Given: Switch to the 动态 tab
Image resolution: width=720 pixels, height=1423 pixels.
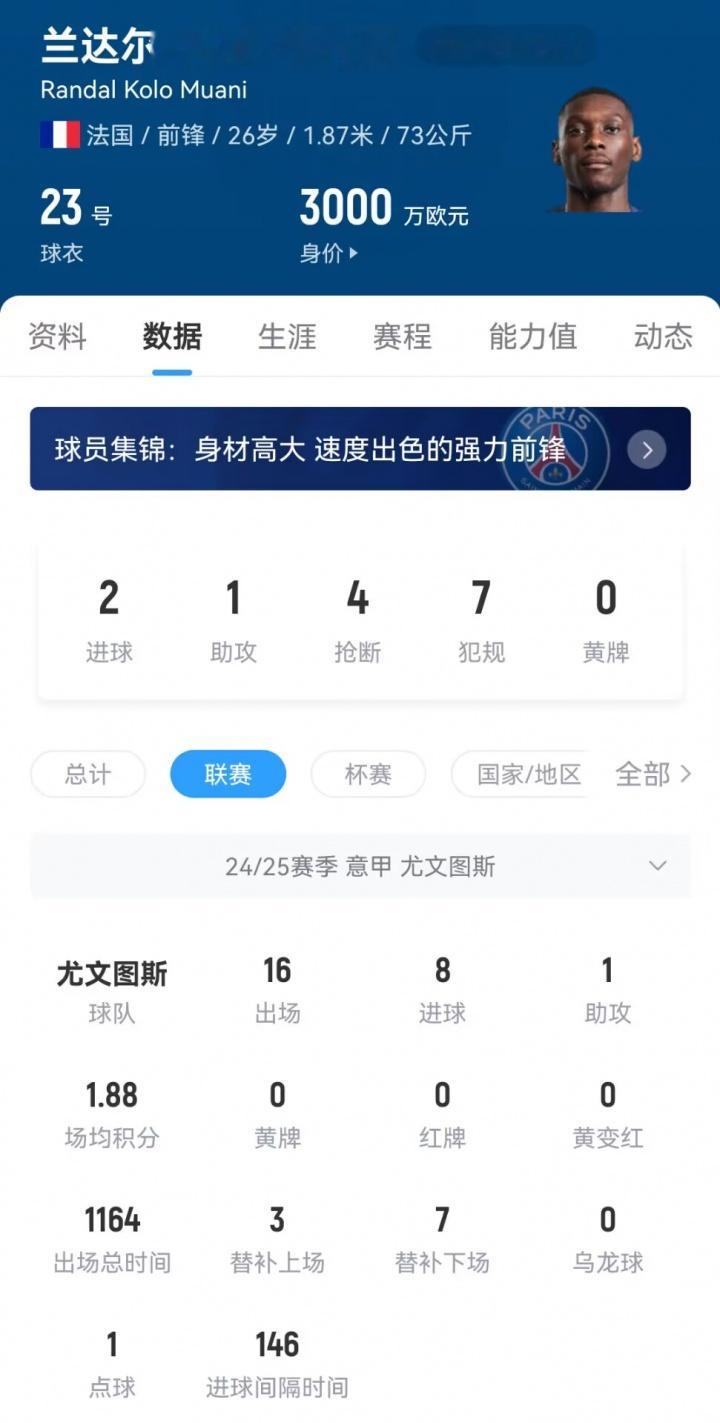Looking at the screenshot, I should pyautogui.click(x=663, y=337).
